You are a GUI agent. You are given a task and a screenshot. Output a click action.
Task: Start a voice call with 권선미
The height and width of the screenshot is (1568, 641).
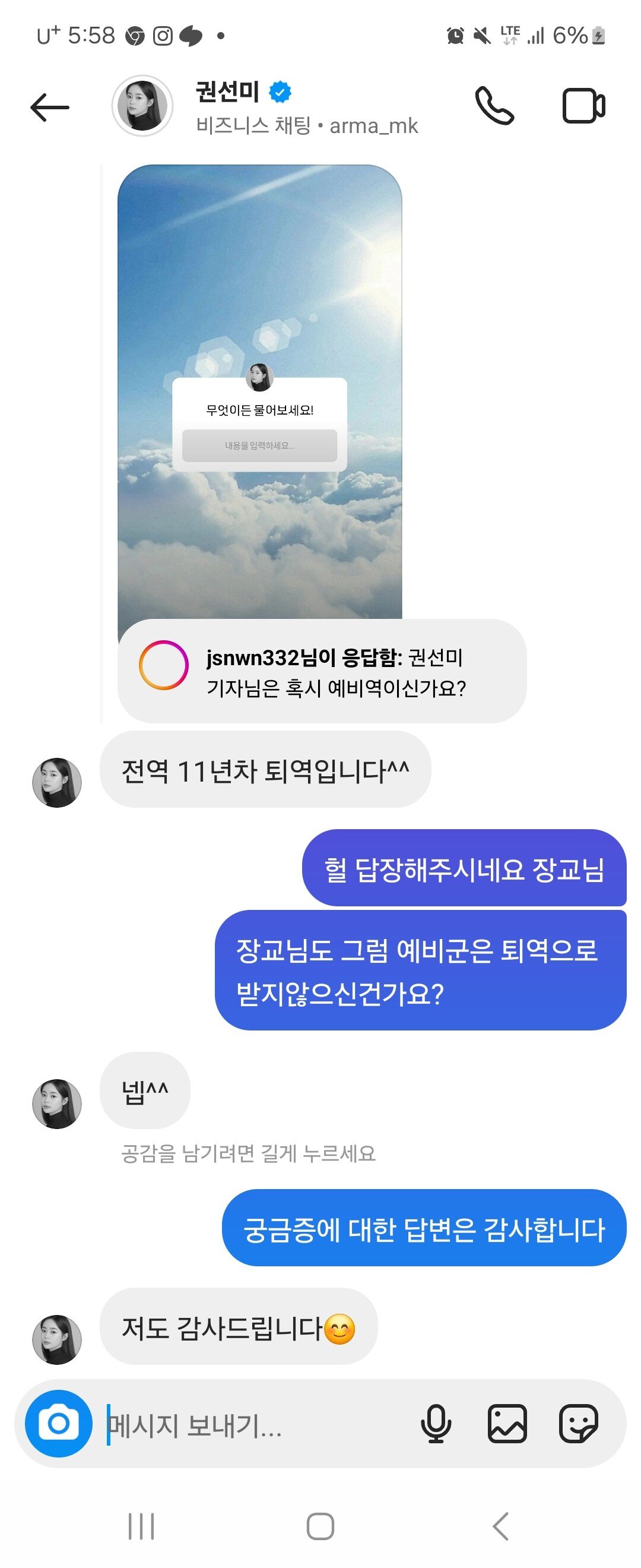494,106
